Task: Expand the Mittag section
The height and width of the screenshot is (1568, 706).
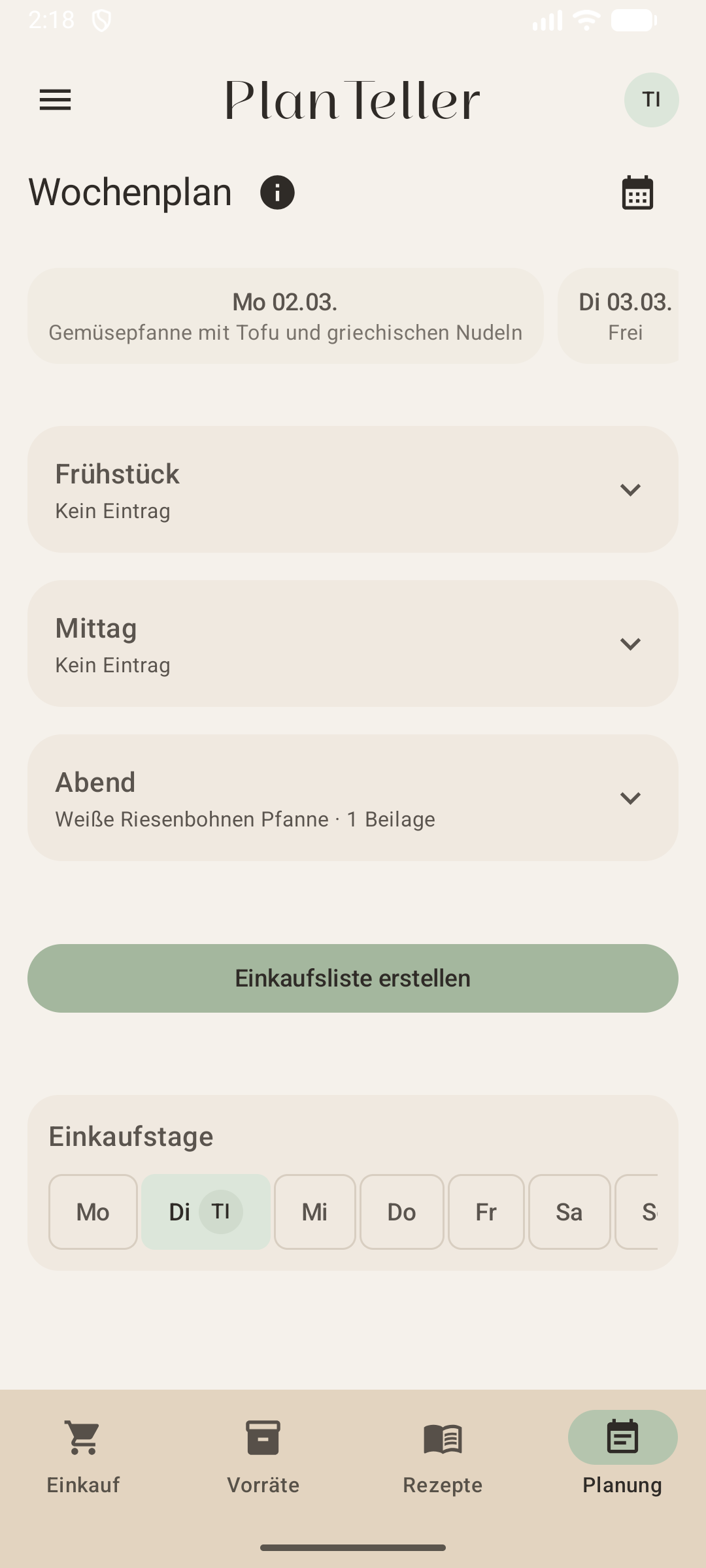Action: pyautogui.click(x=630, y=644)
